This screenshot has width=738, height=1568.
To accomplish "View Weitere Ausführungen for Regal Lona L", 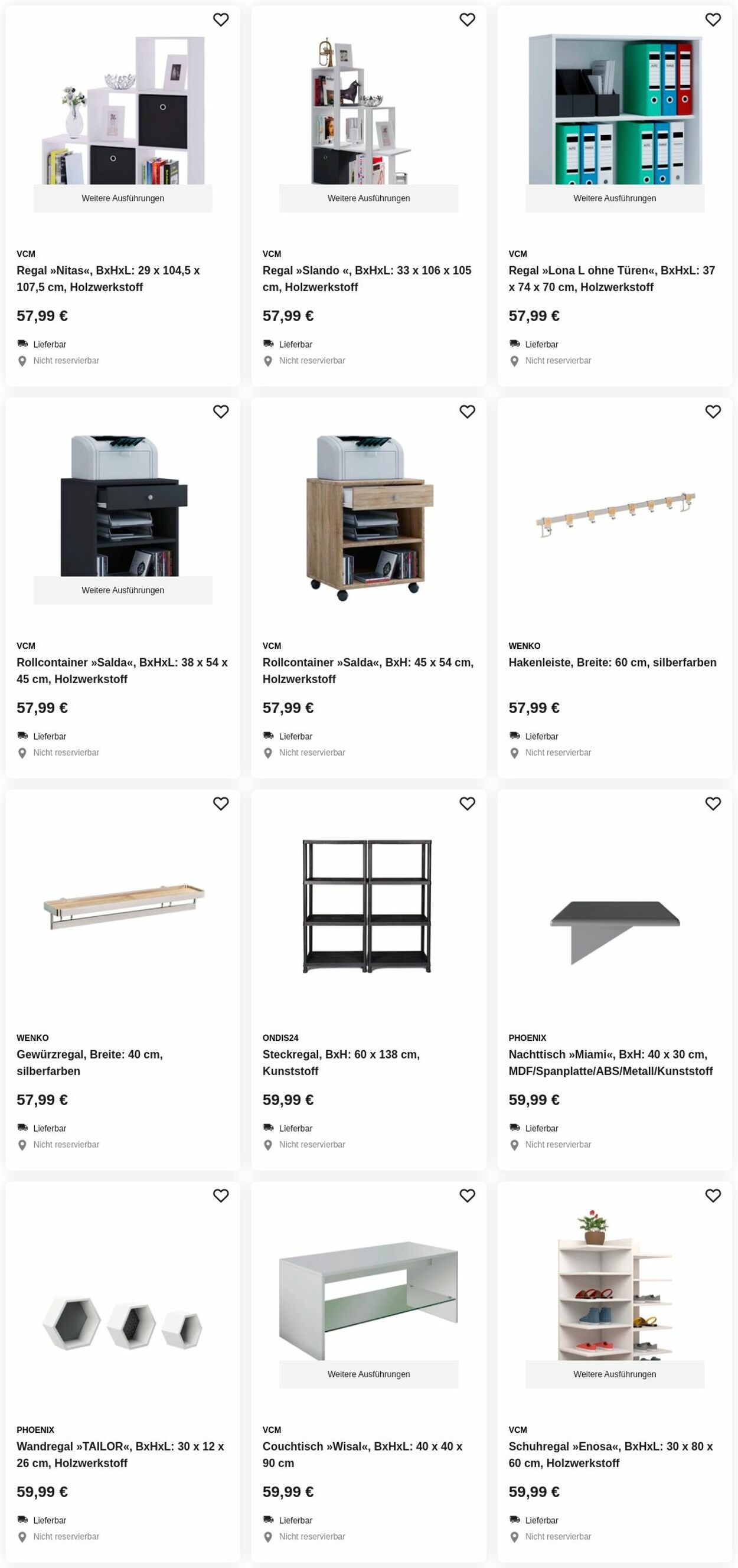I will click(615, 198).
